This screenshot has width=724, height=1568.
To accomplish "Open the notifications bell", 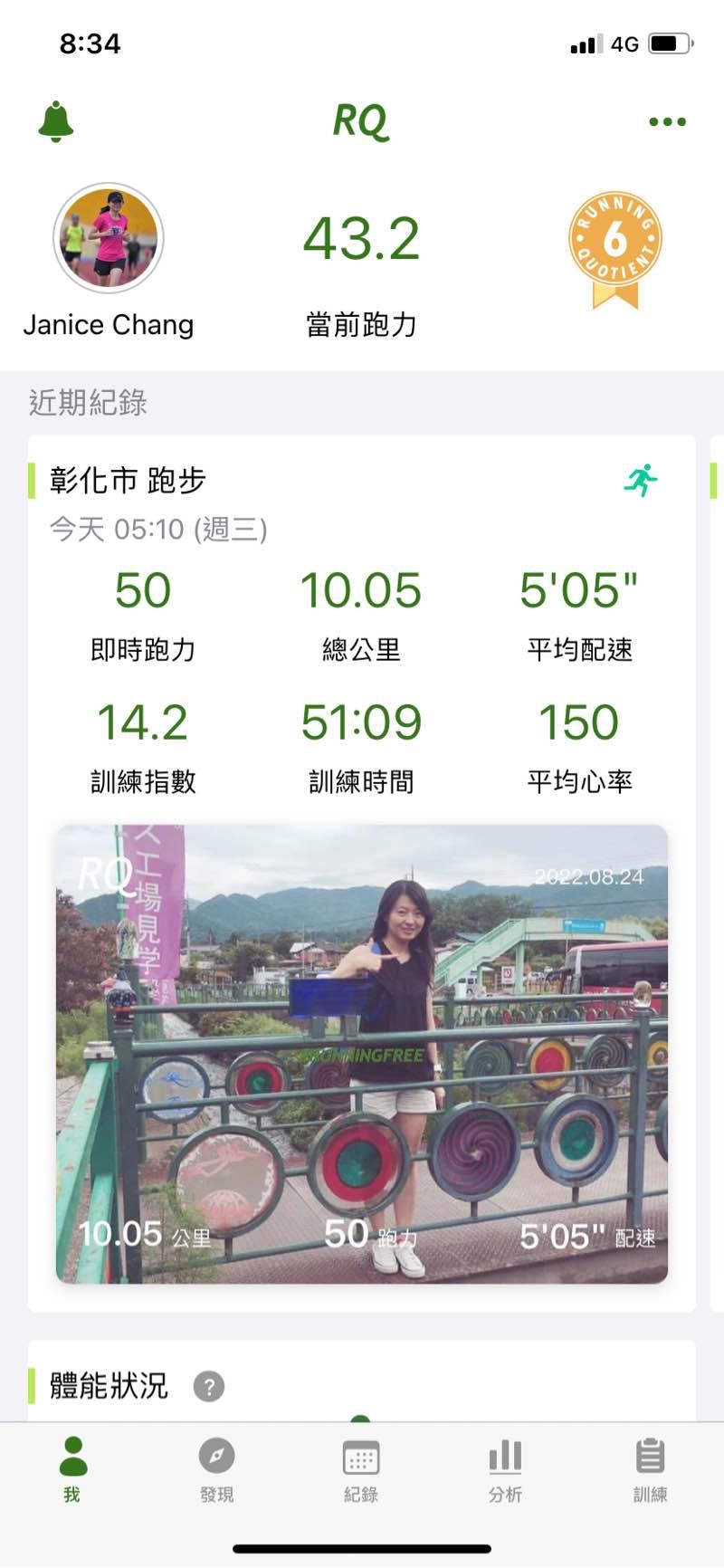I will click(x=55, y=122).
